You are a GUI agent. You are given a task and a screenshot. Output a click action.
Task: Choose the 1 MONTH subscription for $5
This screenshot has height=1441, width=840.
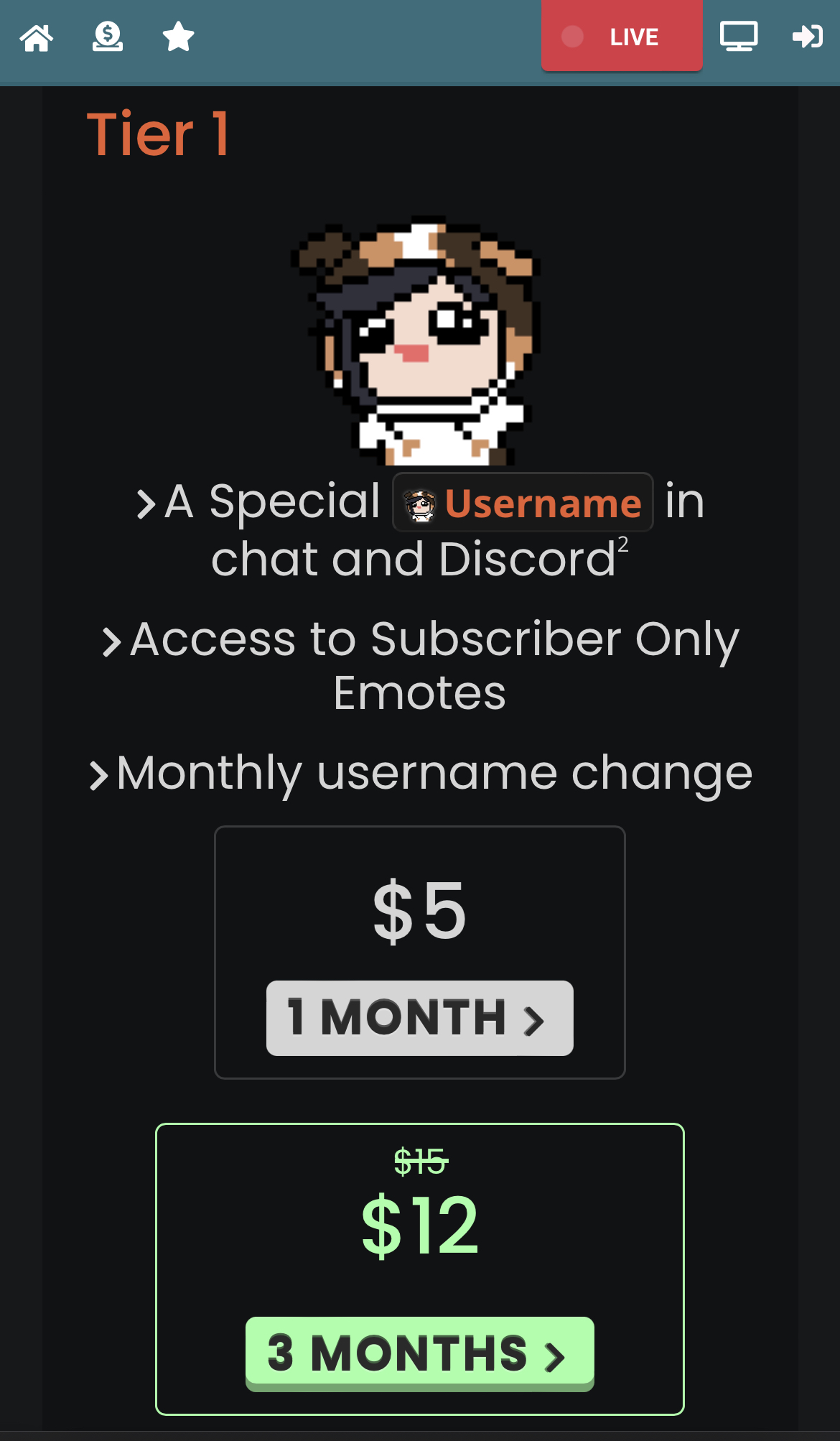[419, 1018]
